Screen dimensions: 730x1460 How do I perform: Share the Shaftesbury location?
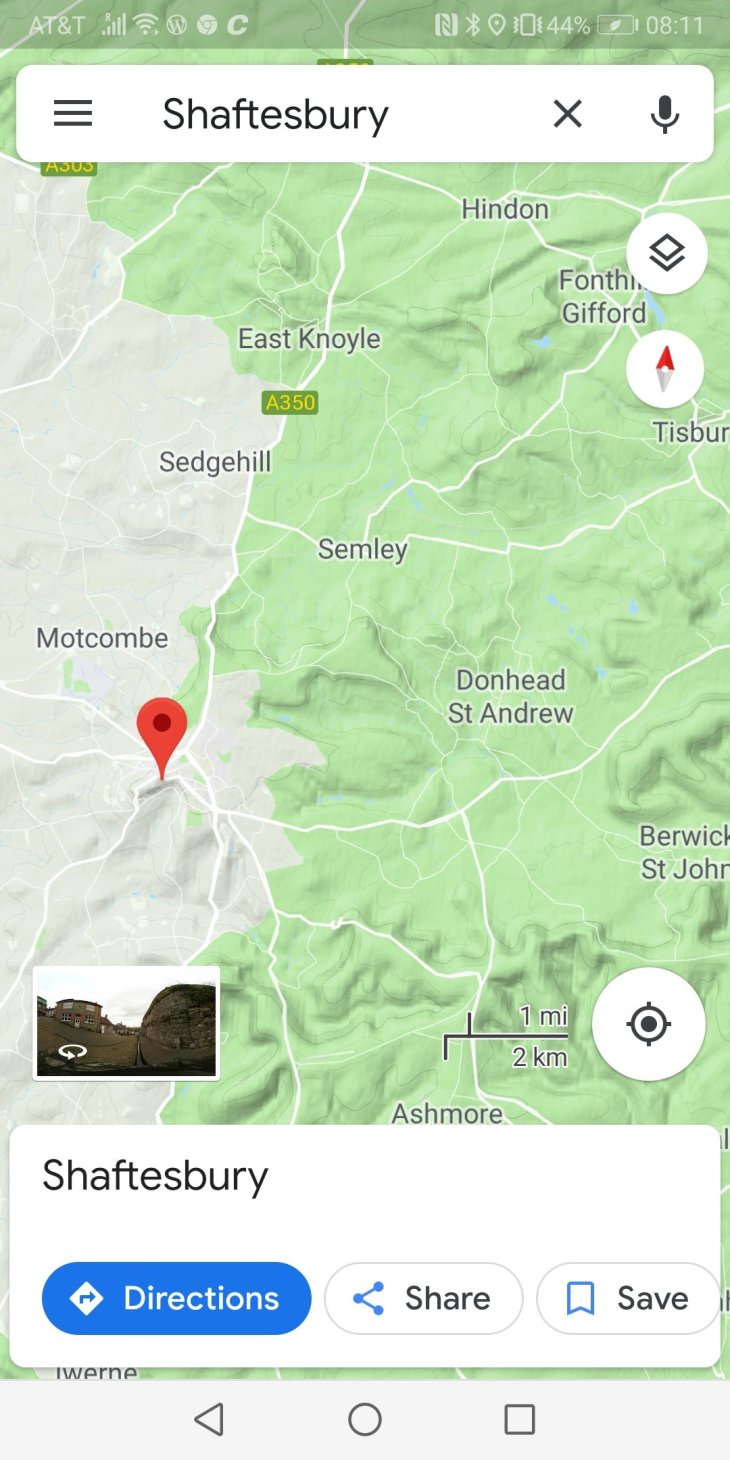click(x=423, y=1298)
